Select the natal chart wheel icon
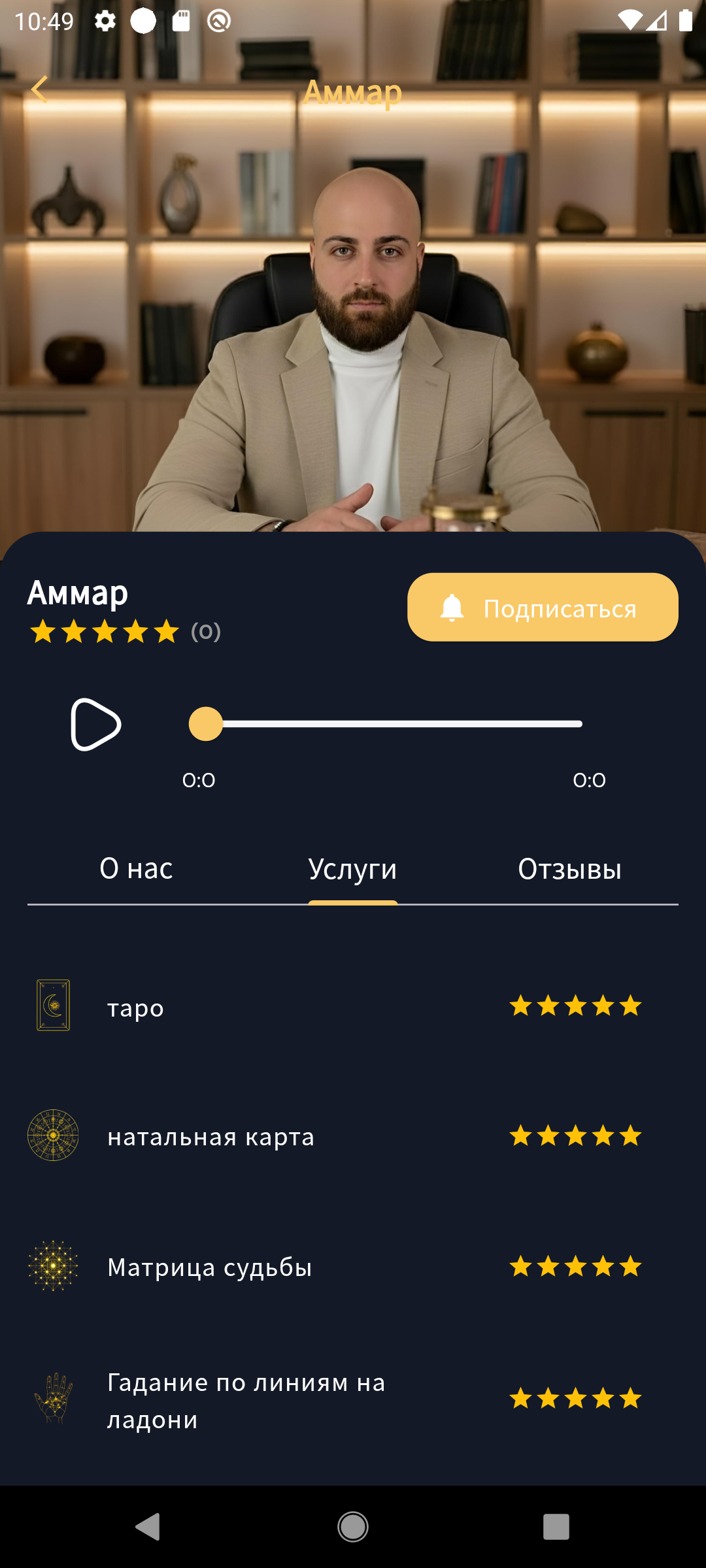Viewport: 706px width, 1568px height. click(54, 1135)
